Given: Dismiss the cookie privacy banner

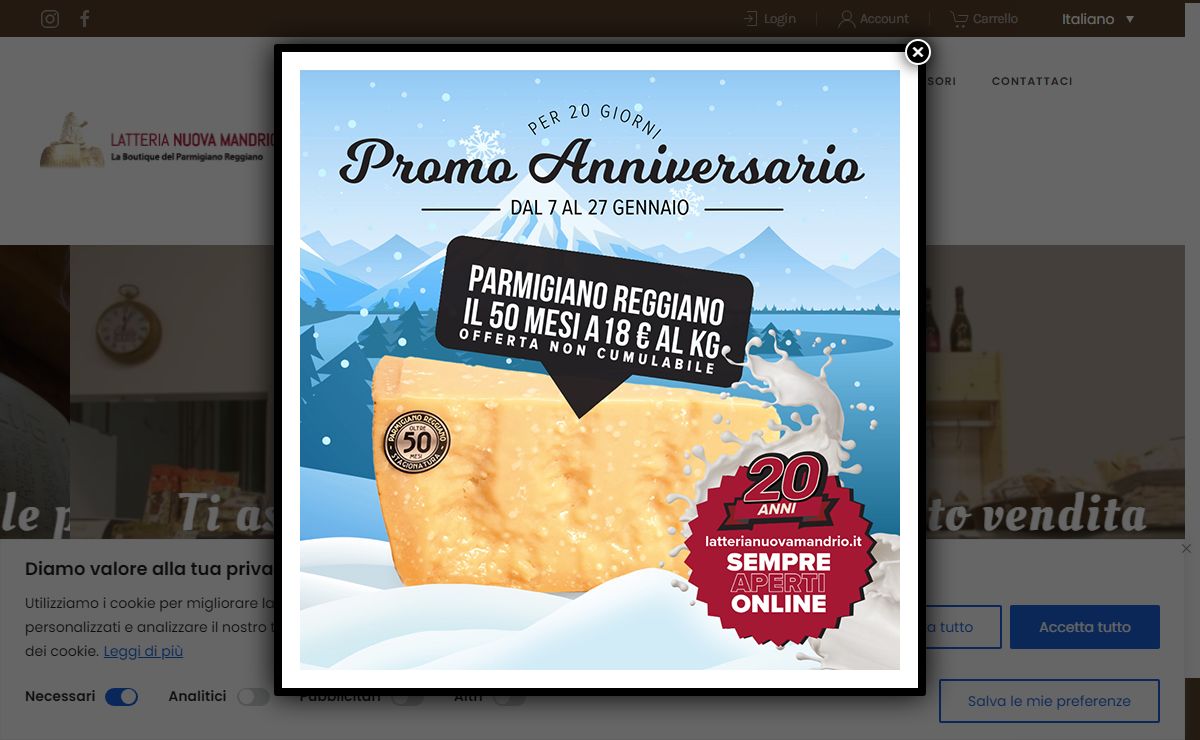Looking at the screenshot, I should click(x=1186, y=548).
